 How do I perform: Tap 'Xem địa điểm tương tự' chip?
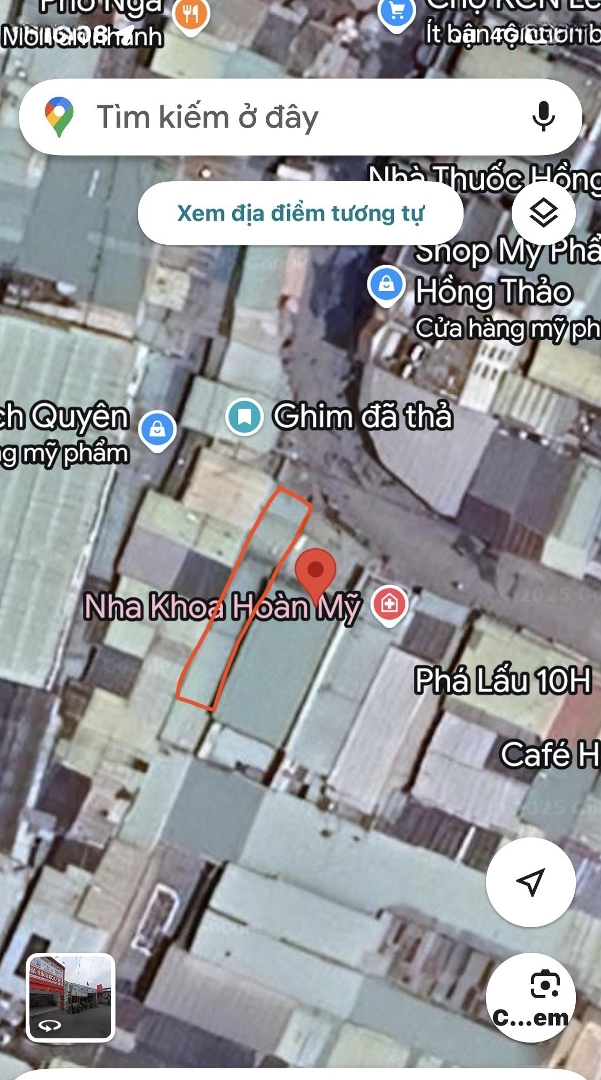tap(300, 213)
